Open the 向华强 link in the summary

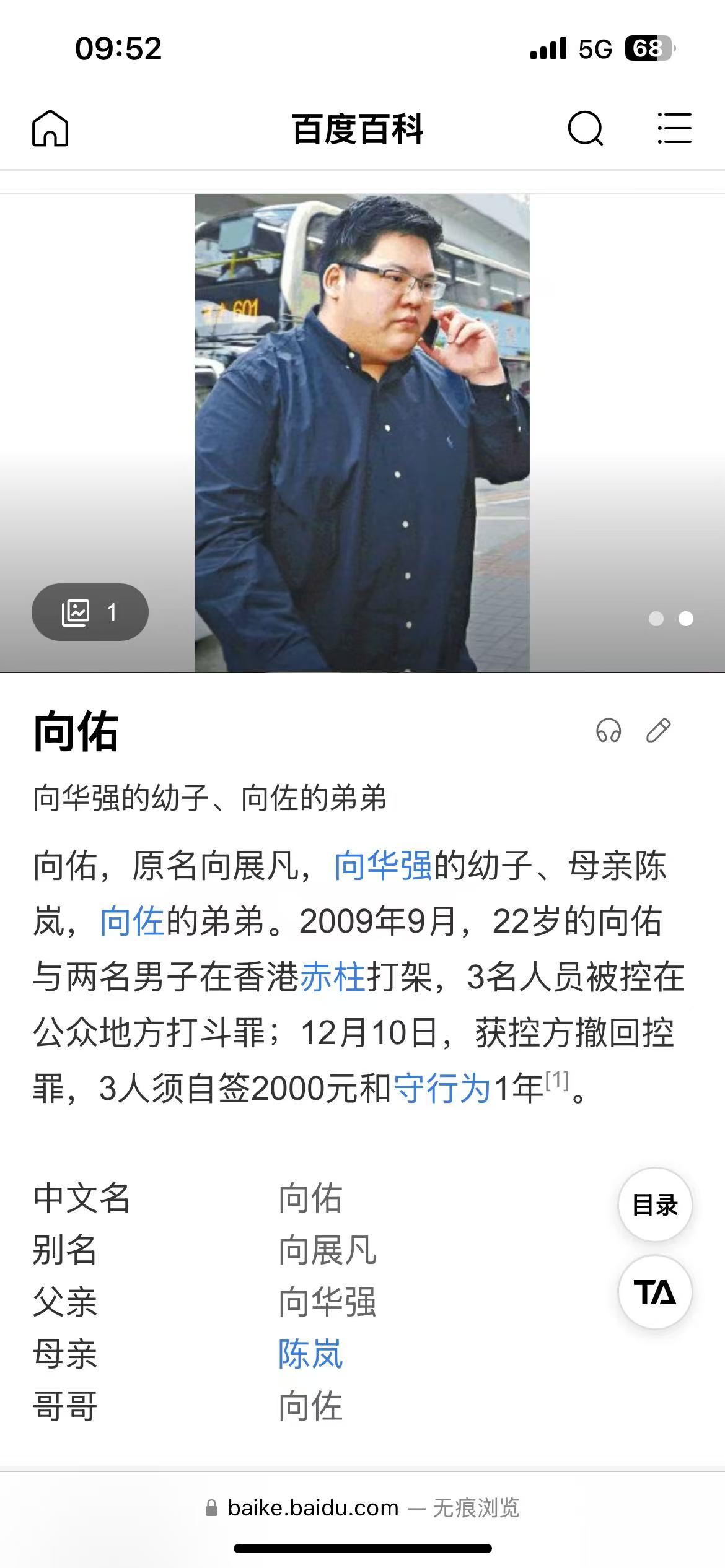[383, 866]
